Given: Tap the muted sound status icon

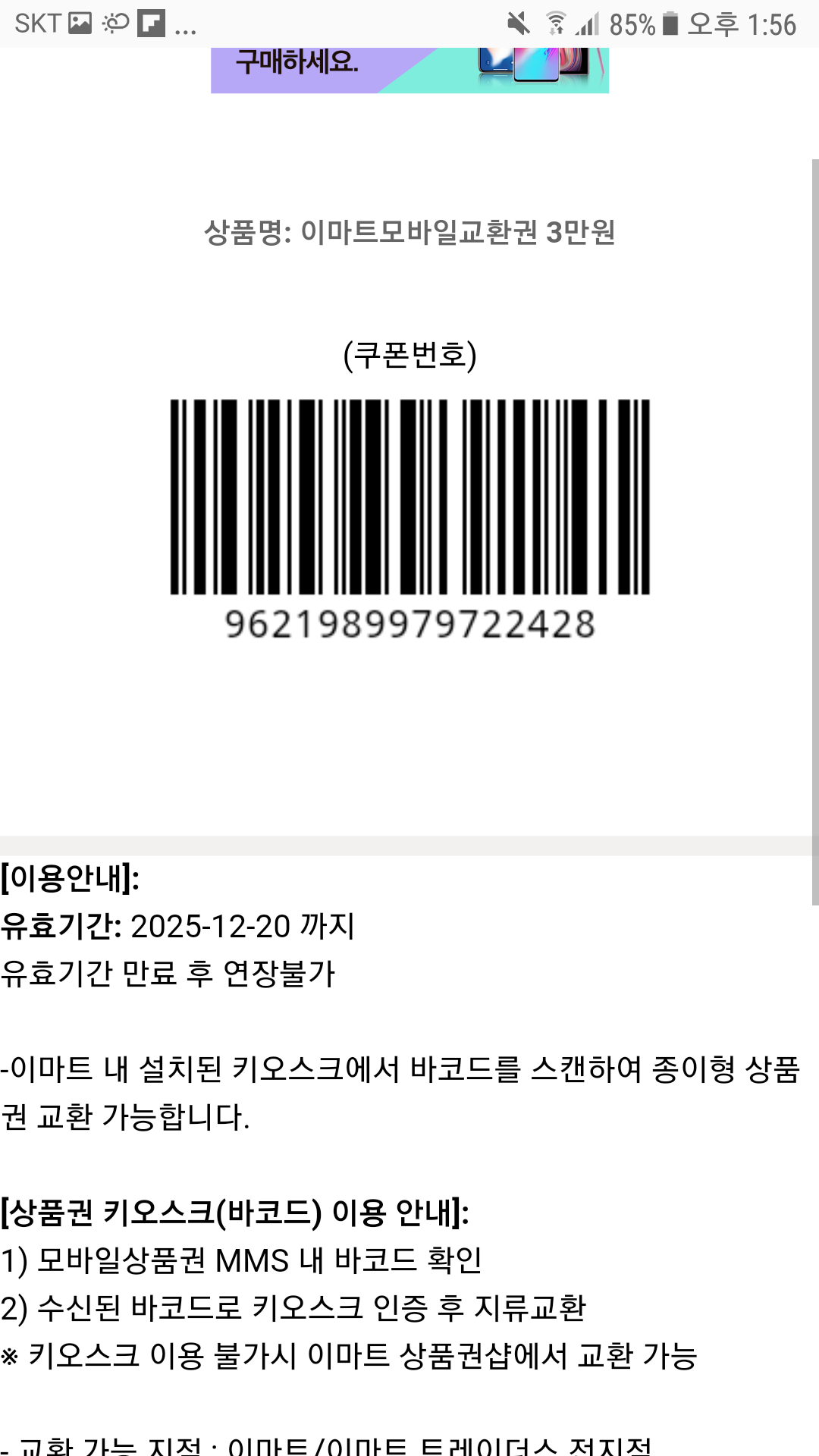Looking at the screenshot, I should point(520,23).
